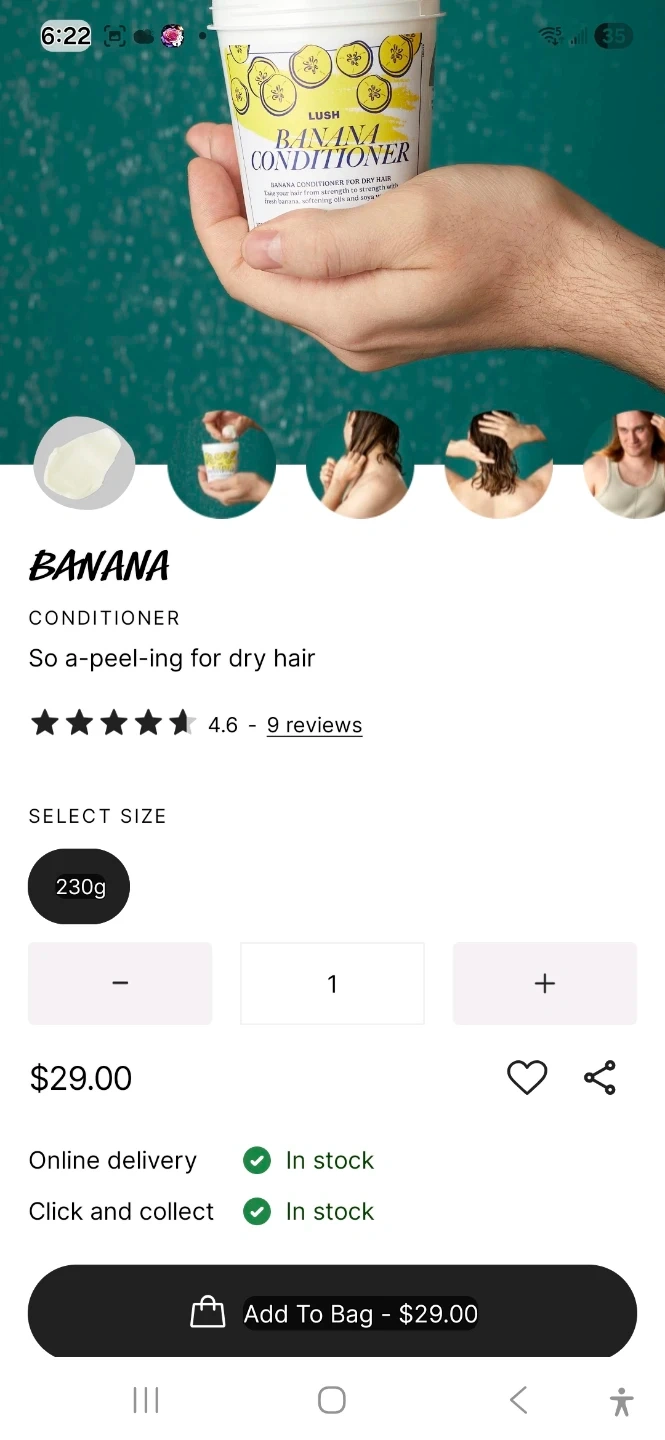View thumbnail of man in tank top
Screen dimensions: 665x1440
click(628, 465)
